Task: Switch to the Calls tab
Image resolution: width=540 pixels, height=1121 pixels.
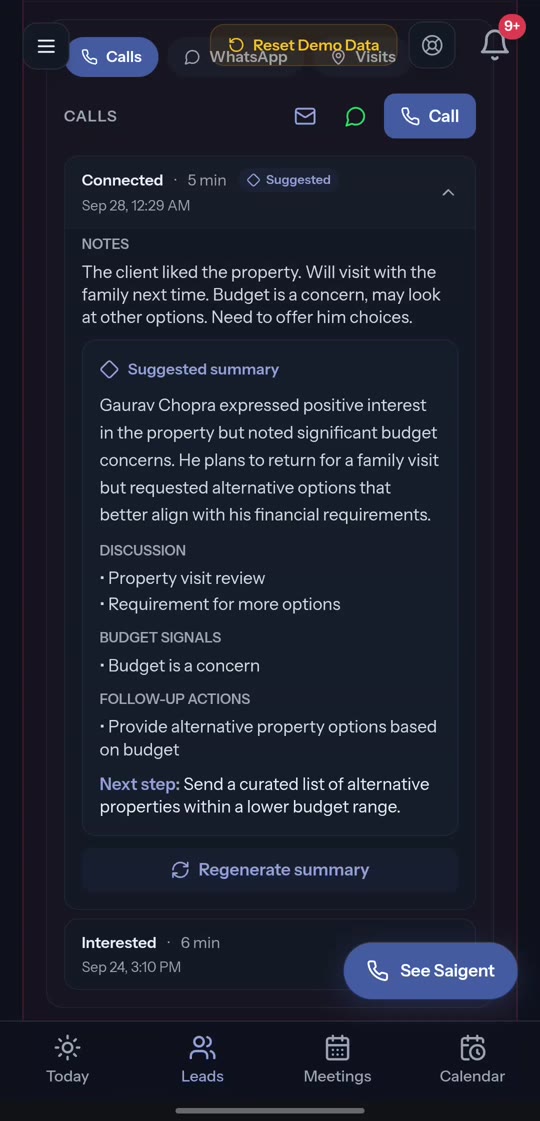Action: pyautogui.click(x=112, y=57)
